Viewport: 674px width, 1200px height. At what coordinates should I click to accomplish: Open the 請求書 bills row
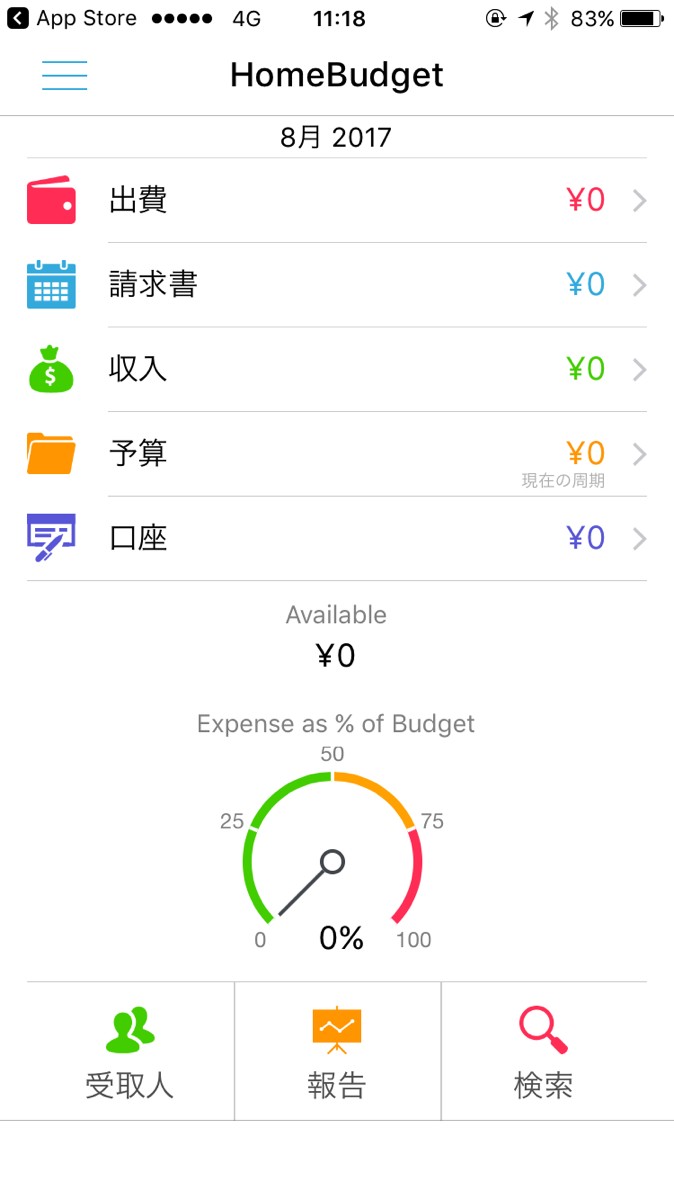pos(336,285)
